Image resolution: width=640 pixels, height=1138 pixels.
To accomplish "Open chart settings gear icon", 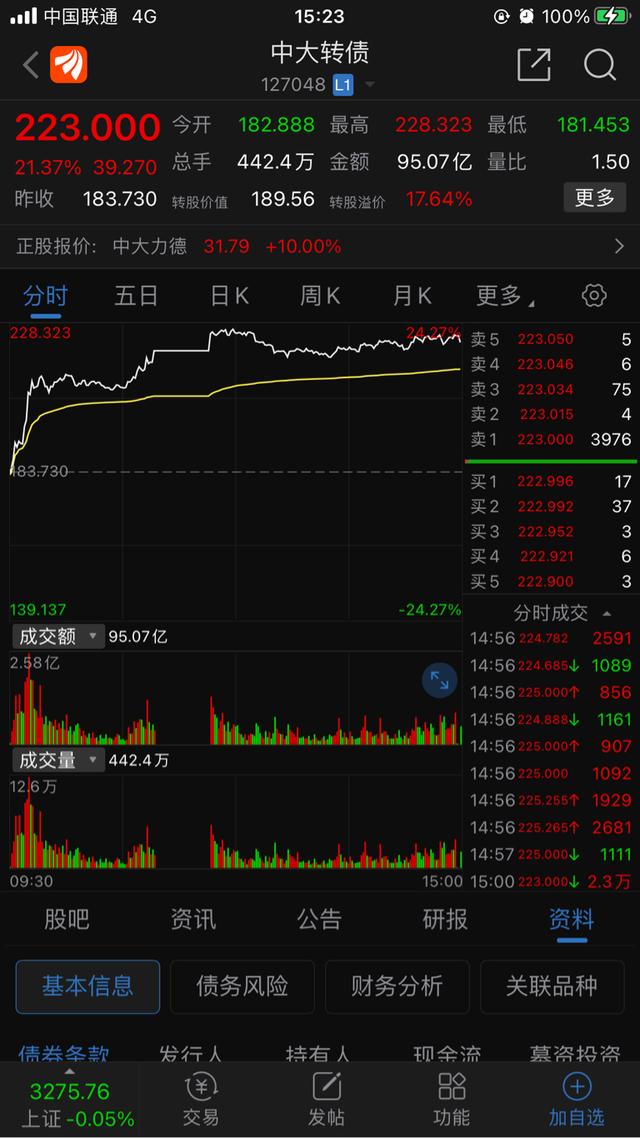I will (x=594, y=295).
